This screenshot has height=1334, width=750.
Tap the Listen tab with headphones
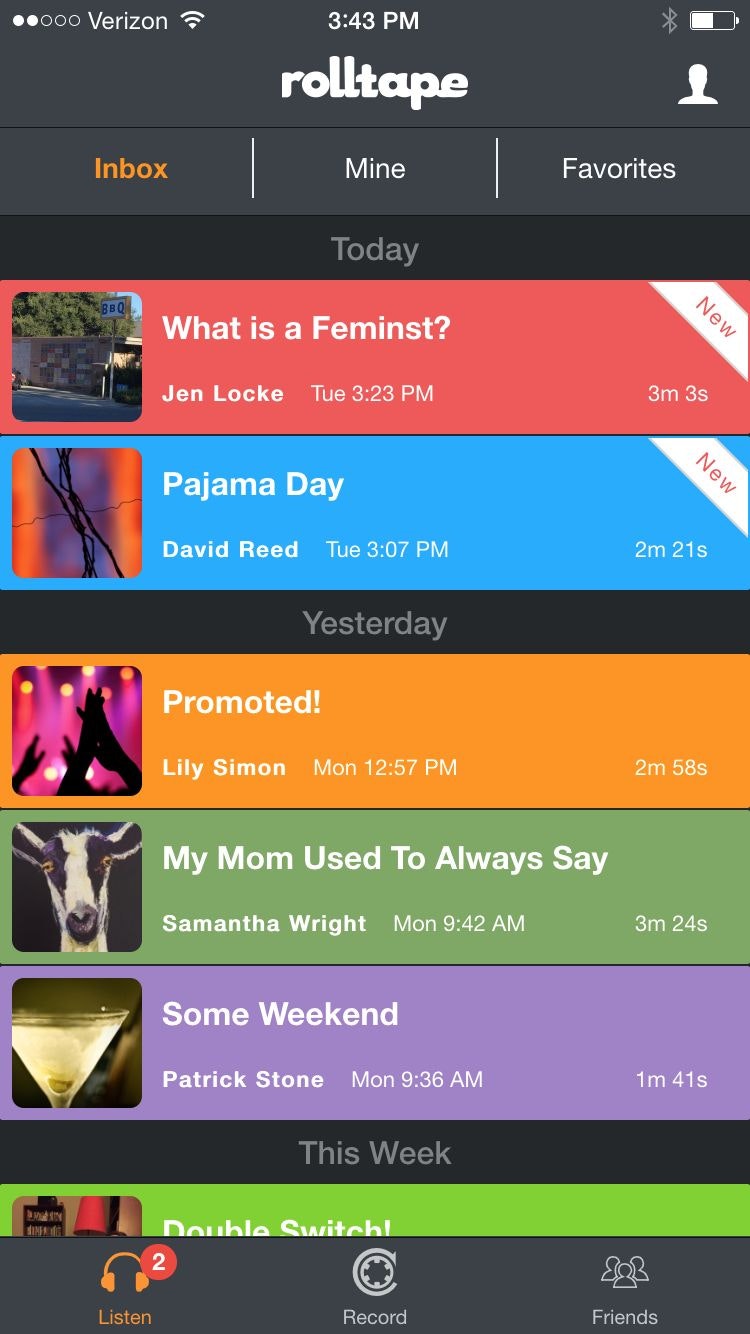point(125,1288)
